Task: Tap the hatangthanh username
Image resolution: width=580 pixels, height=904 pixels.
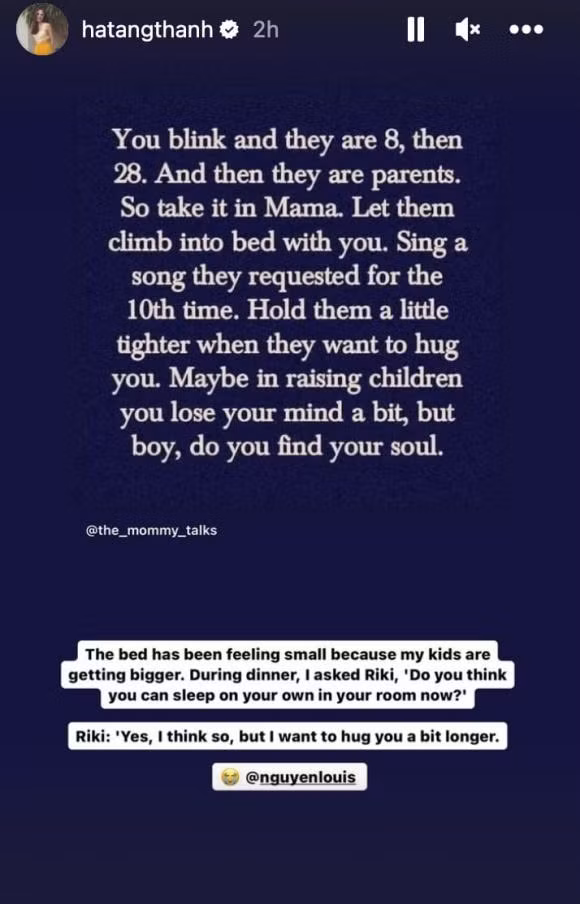Action: tap(148, 29)
